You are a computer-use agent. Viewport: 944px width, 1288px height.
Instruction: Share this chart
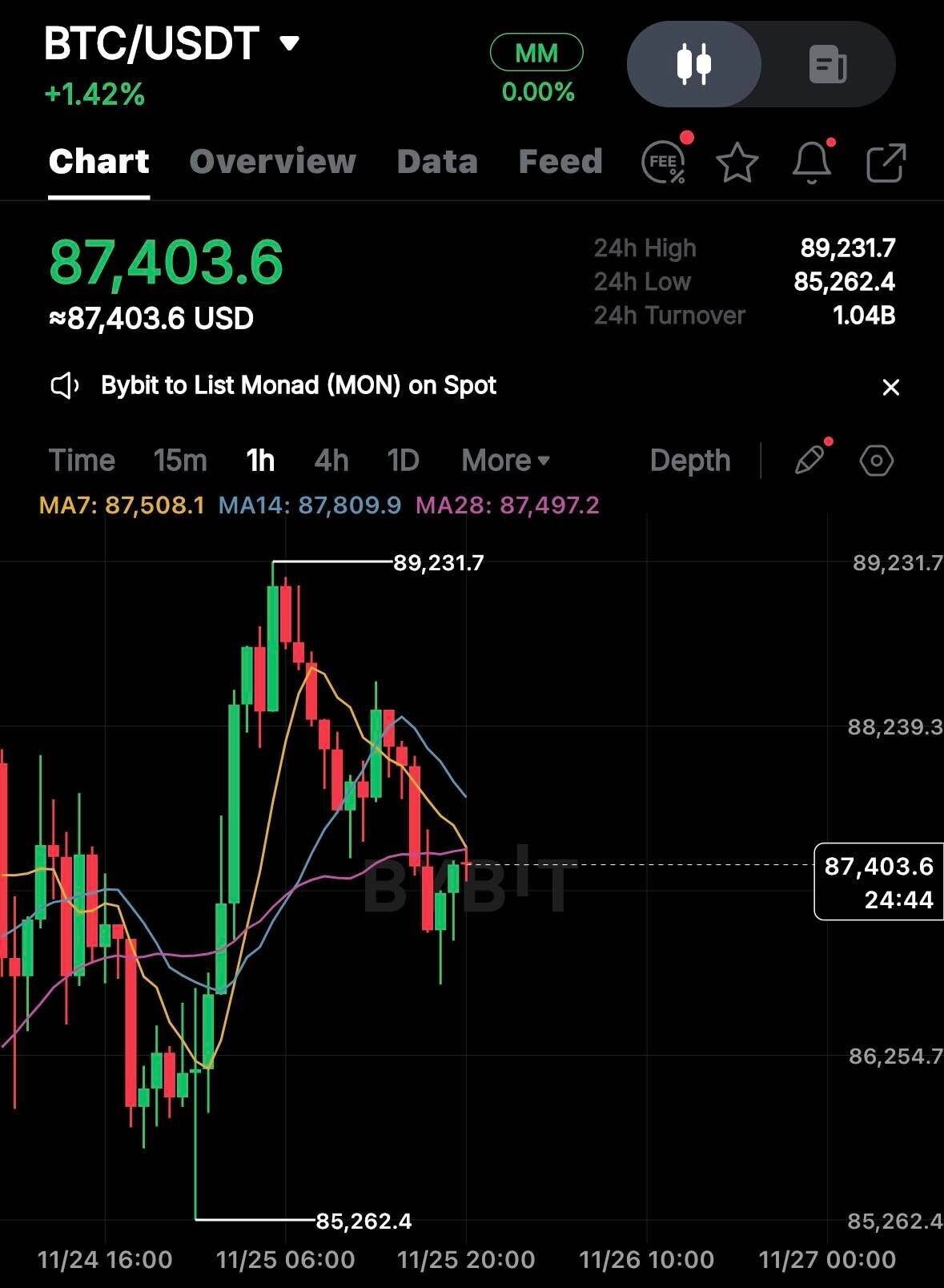pos(886,163)
